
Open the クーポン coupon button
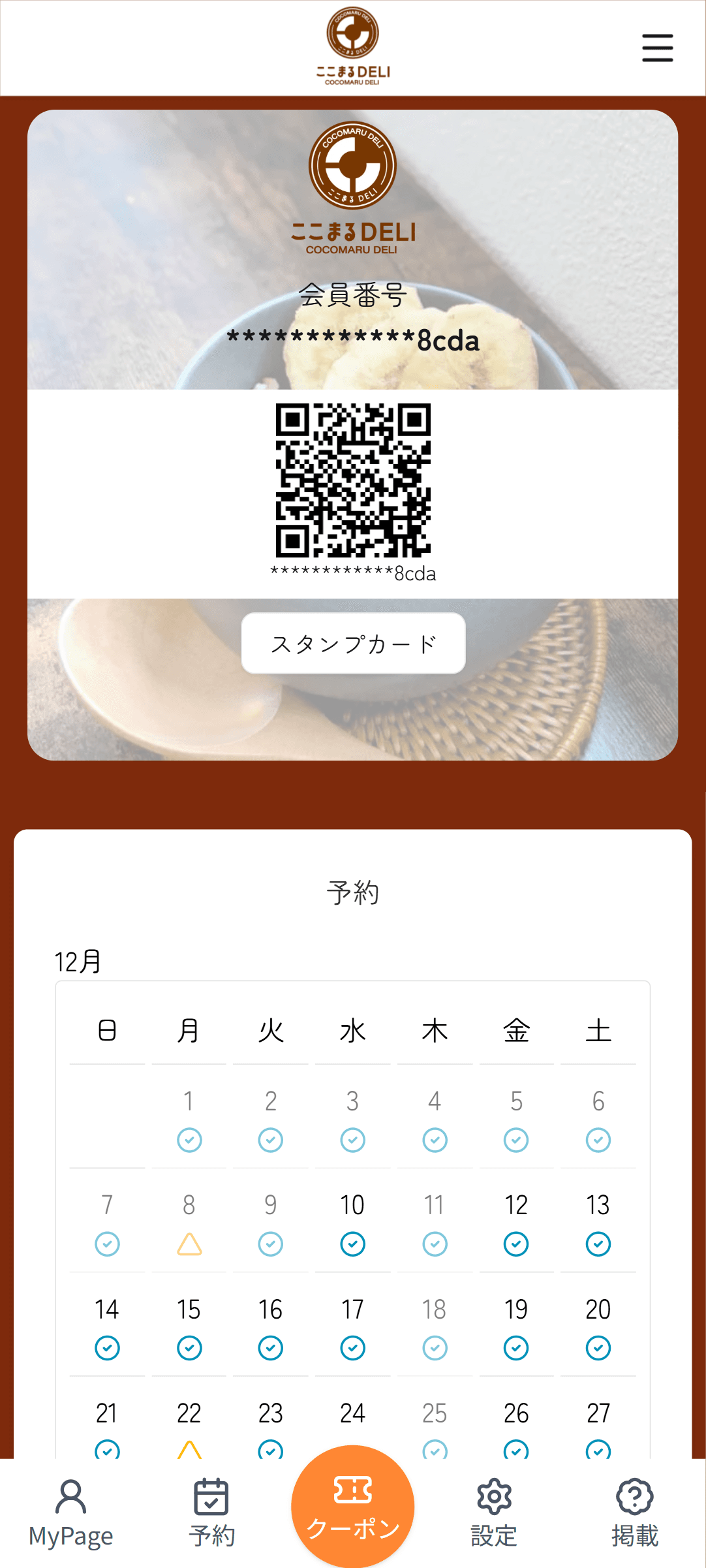click(x=353, y=1509)
